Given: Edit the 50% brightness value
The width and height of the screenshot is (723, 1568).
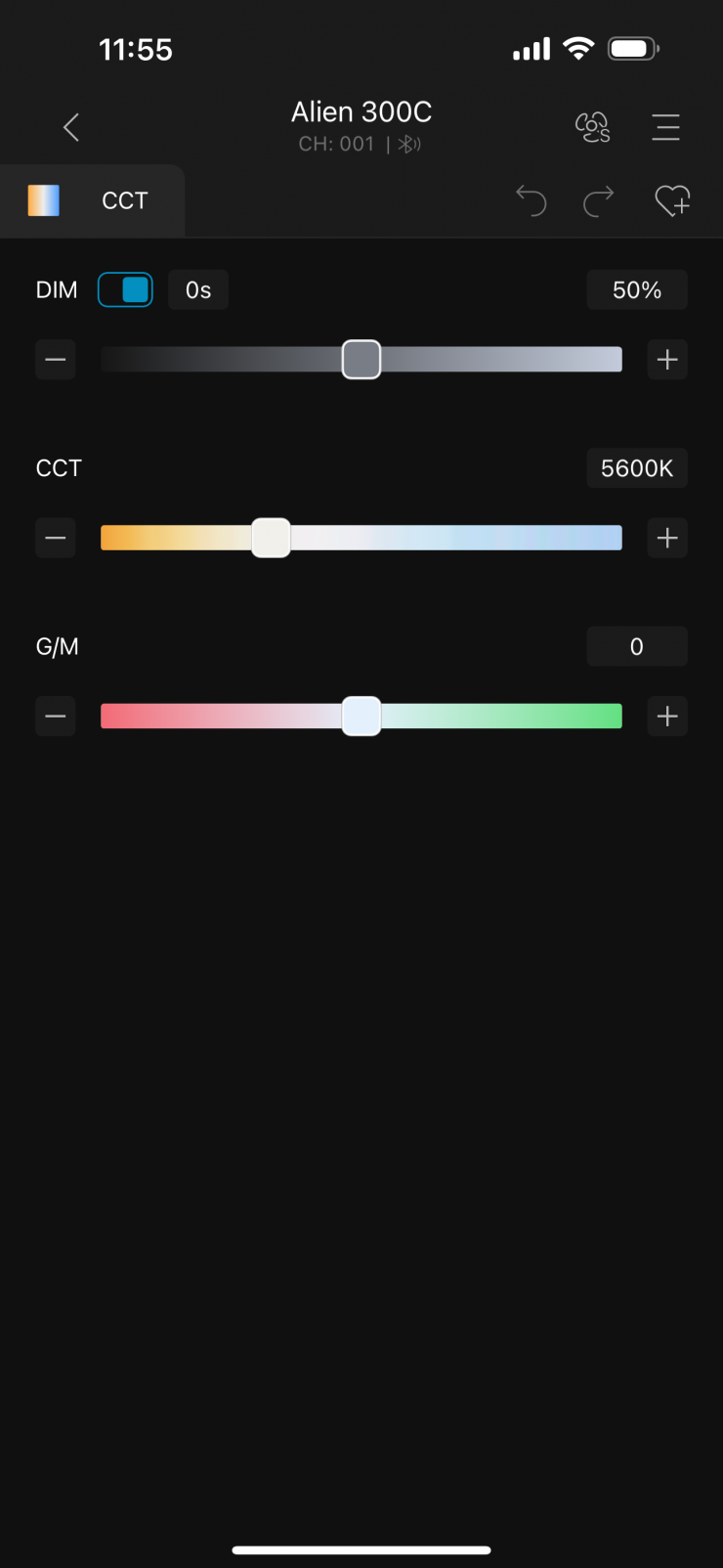Looking at the screenshot, I should point(637,290).
